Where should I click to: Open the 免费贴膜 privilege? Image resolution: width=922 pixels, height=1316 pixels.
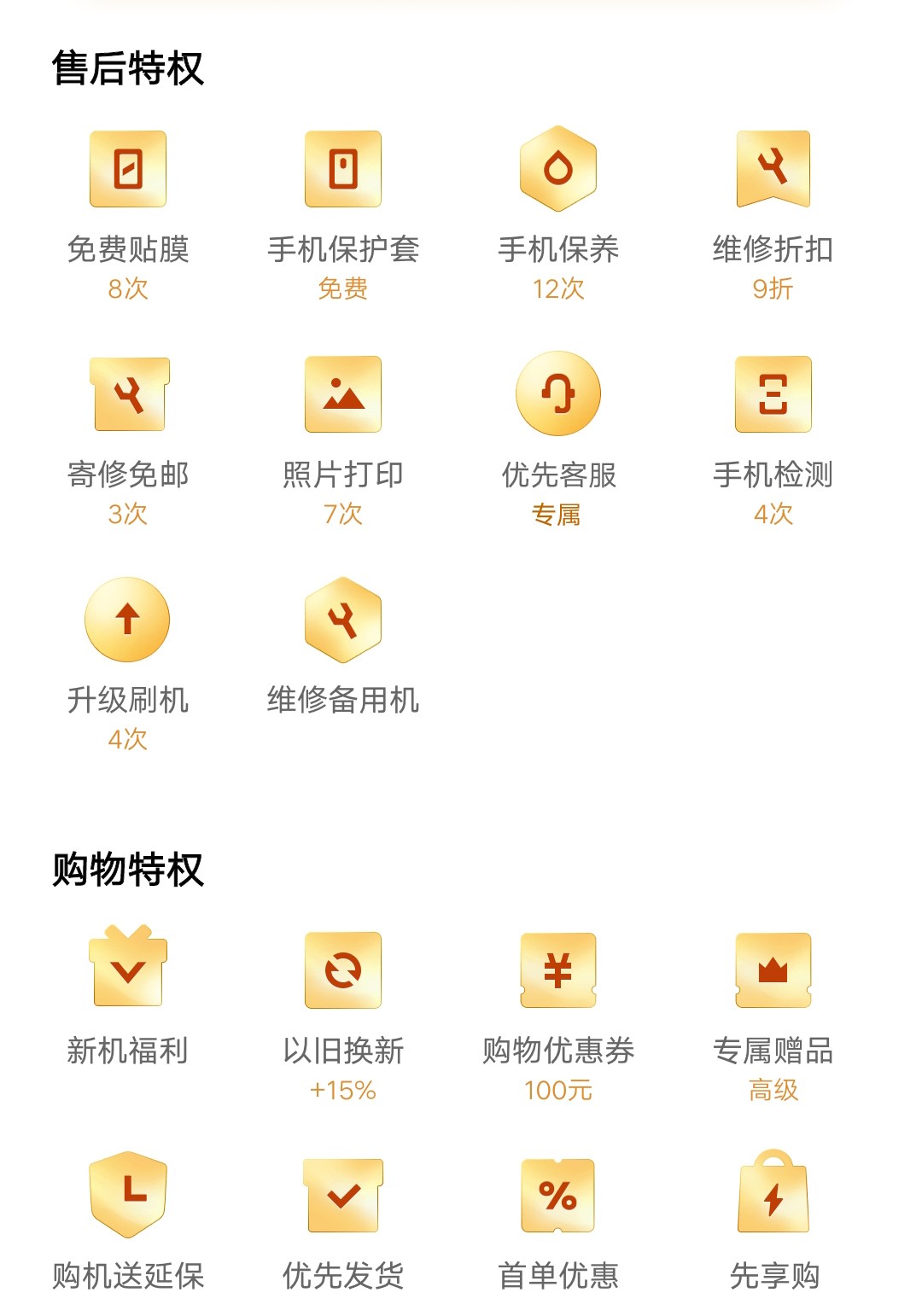[128, 169]
